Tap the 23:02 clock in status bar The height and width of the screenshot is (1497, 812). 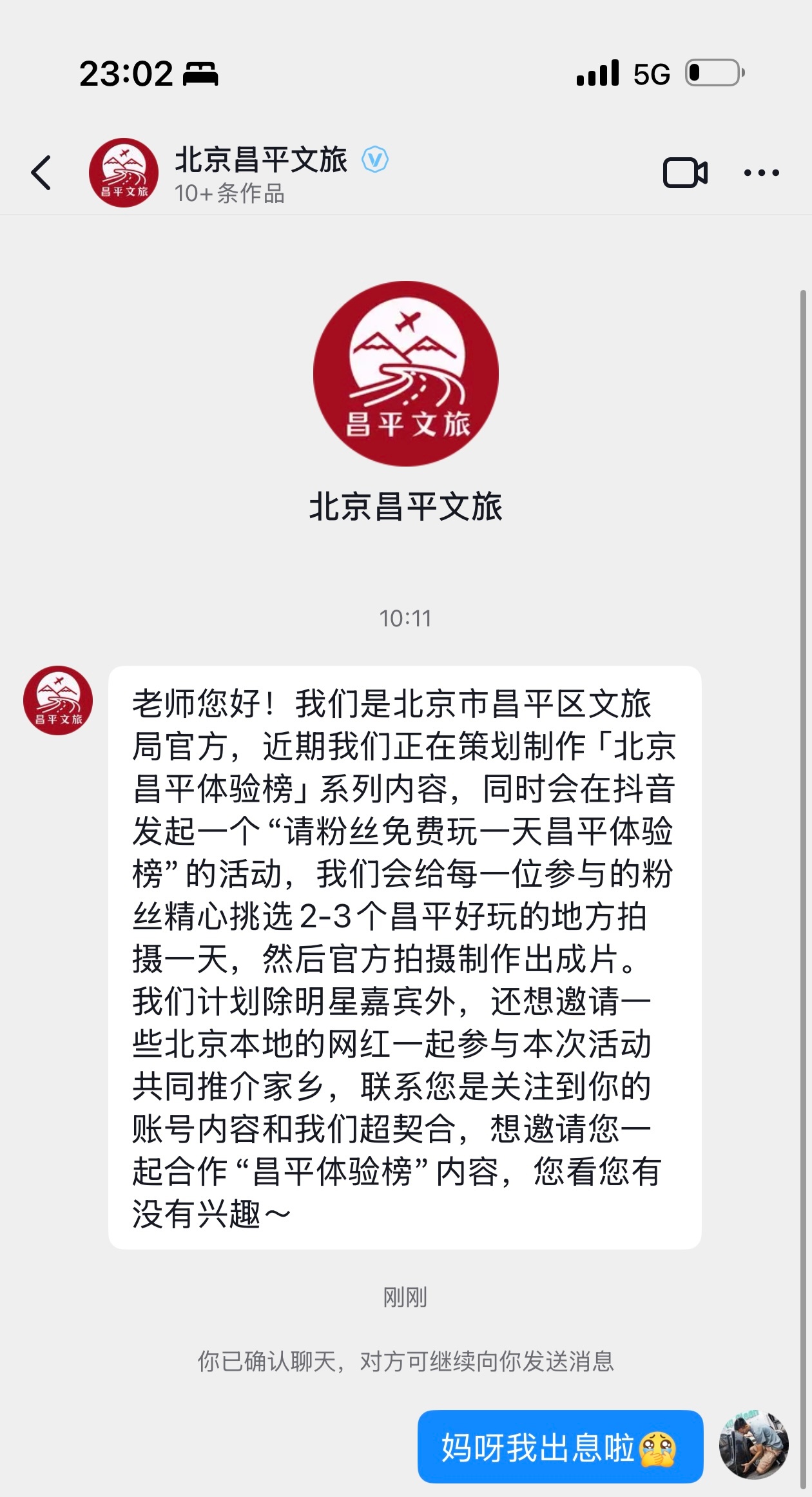tap(126, 74)
